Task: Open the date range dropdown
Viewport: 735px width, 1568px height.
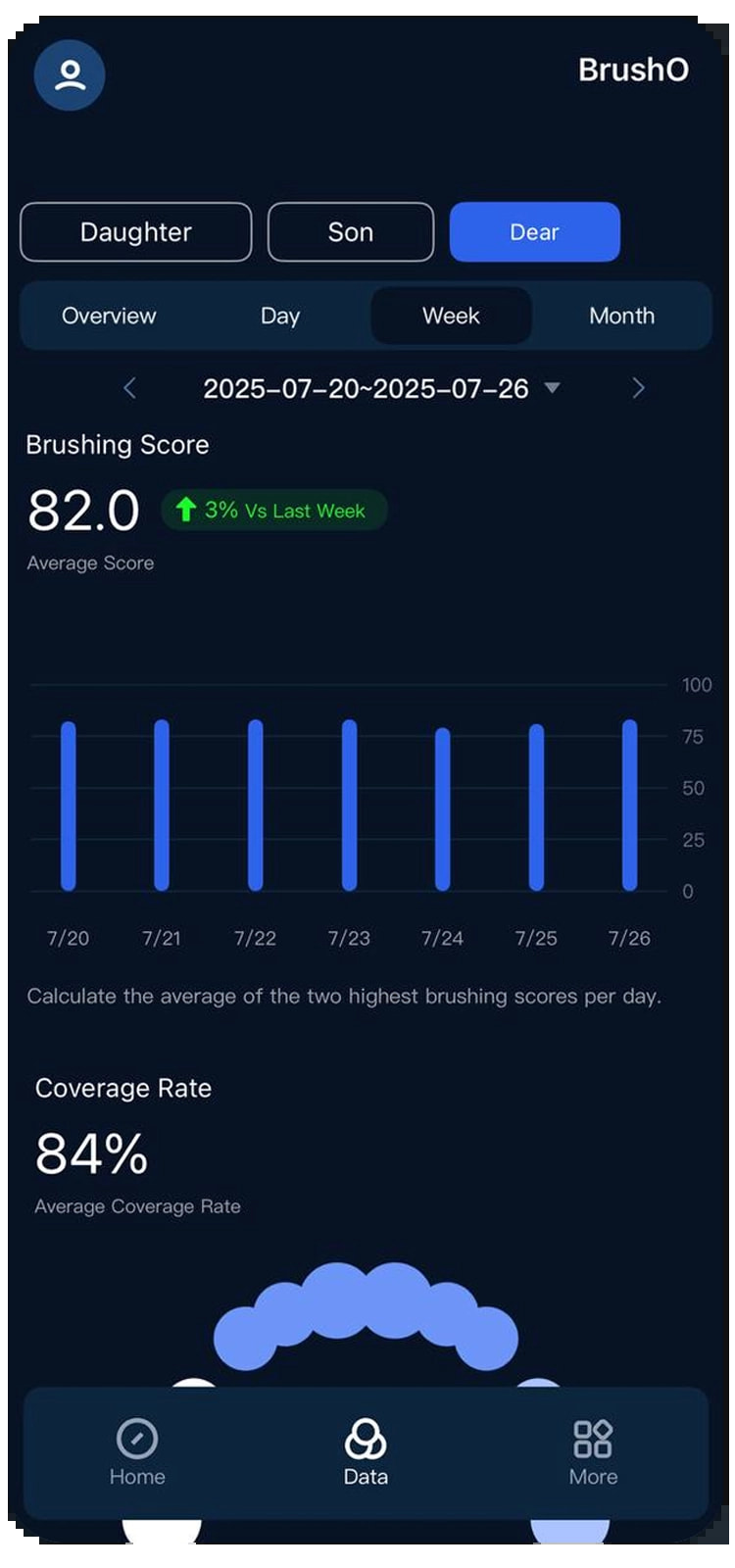Action: pos(555,389)
